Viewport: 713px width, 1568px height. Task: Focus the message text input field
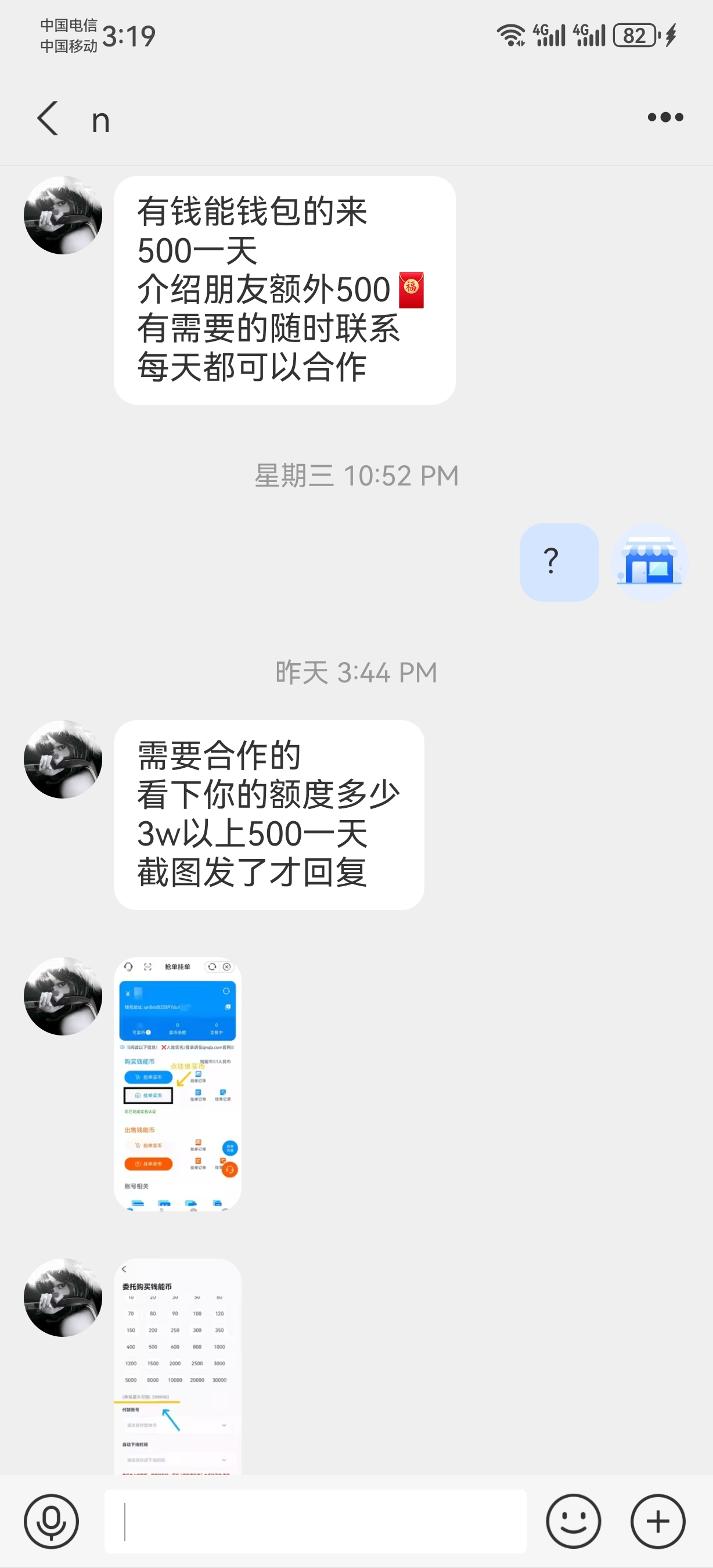(315, 1520)
